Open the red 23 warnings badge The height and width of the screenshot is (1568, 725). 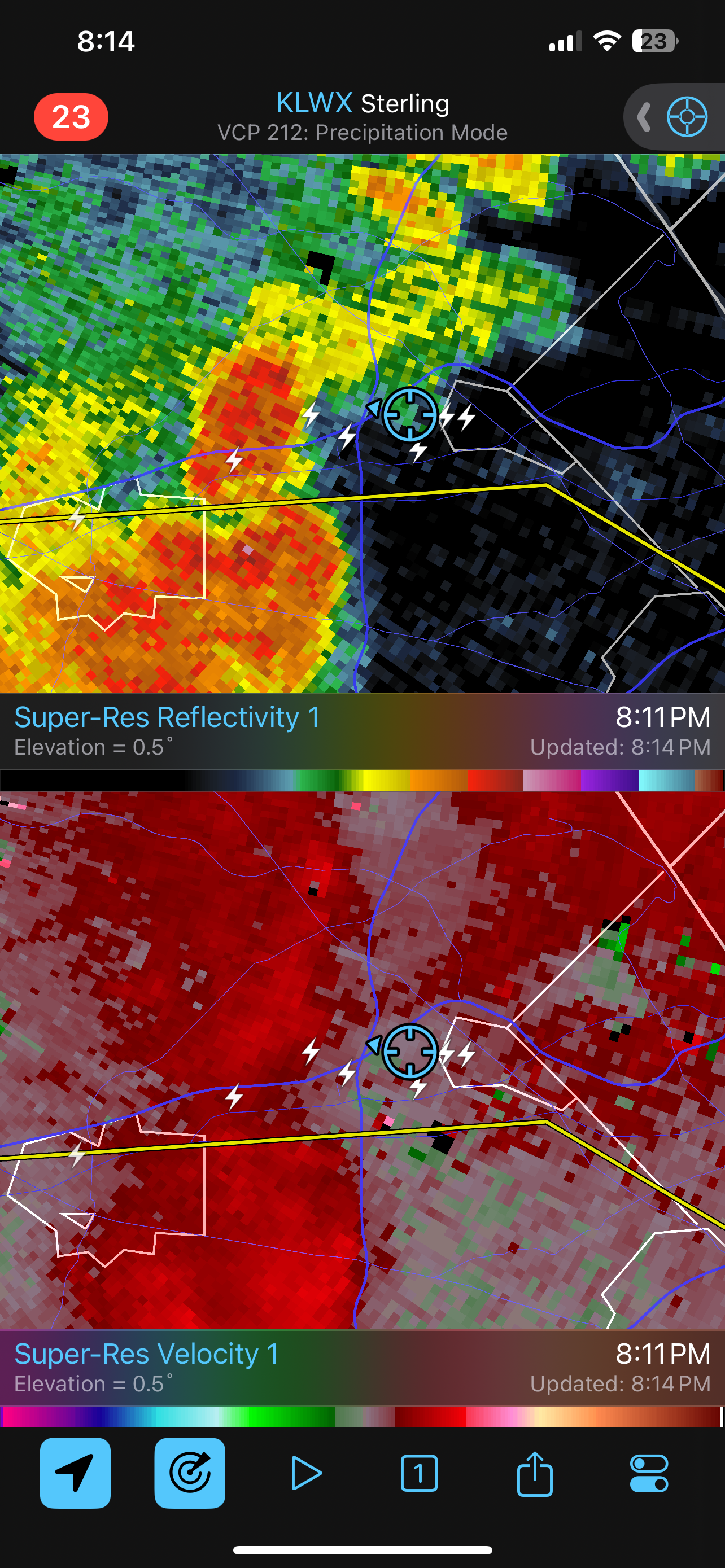coord(71,117)
